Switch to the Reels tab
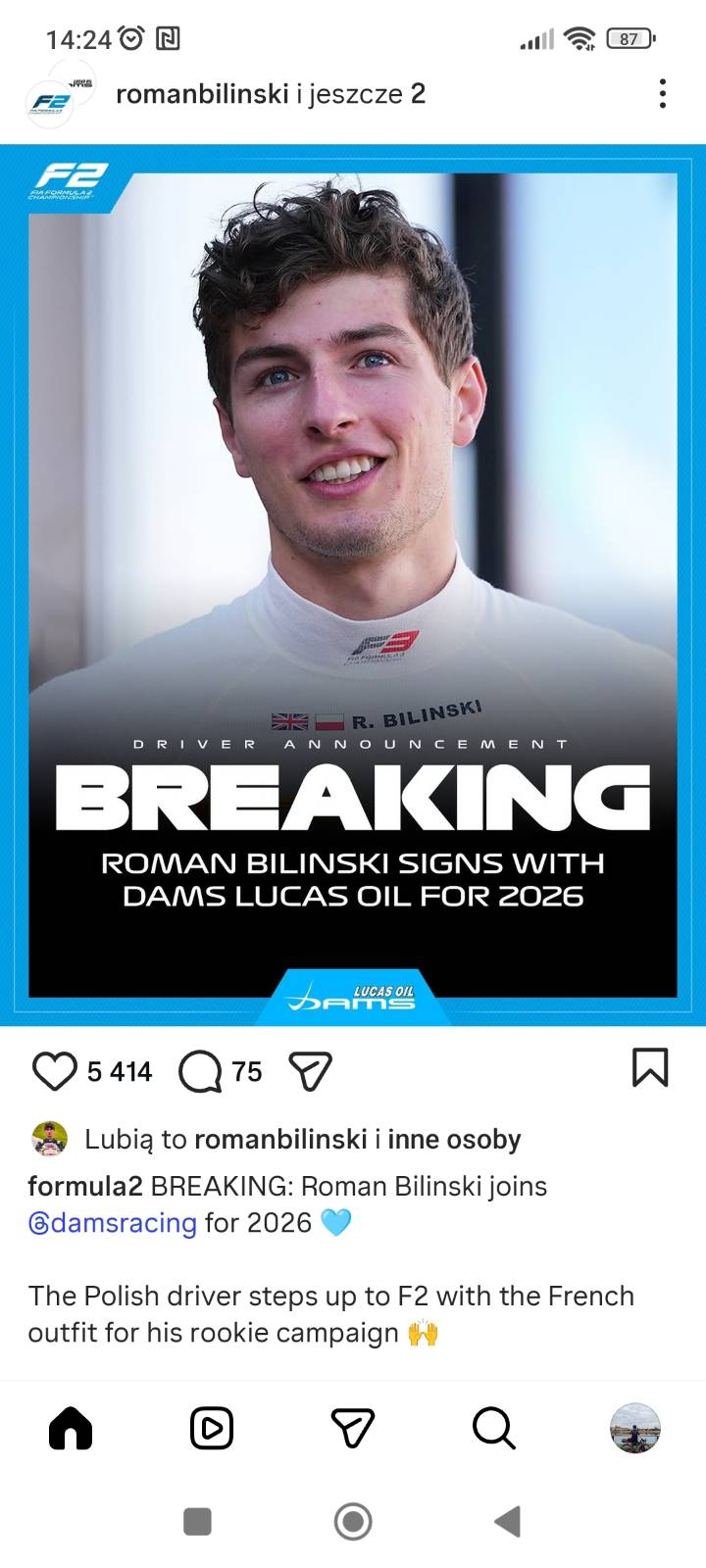This screenshot has height=1568, width=706. coord(212,1429)
